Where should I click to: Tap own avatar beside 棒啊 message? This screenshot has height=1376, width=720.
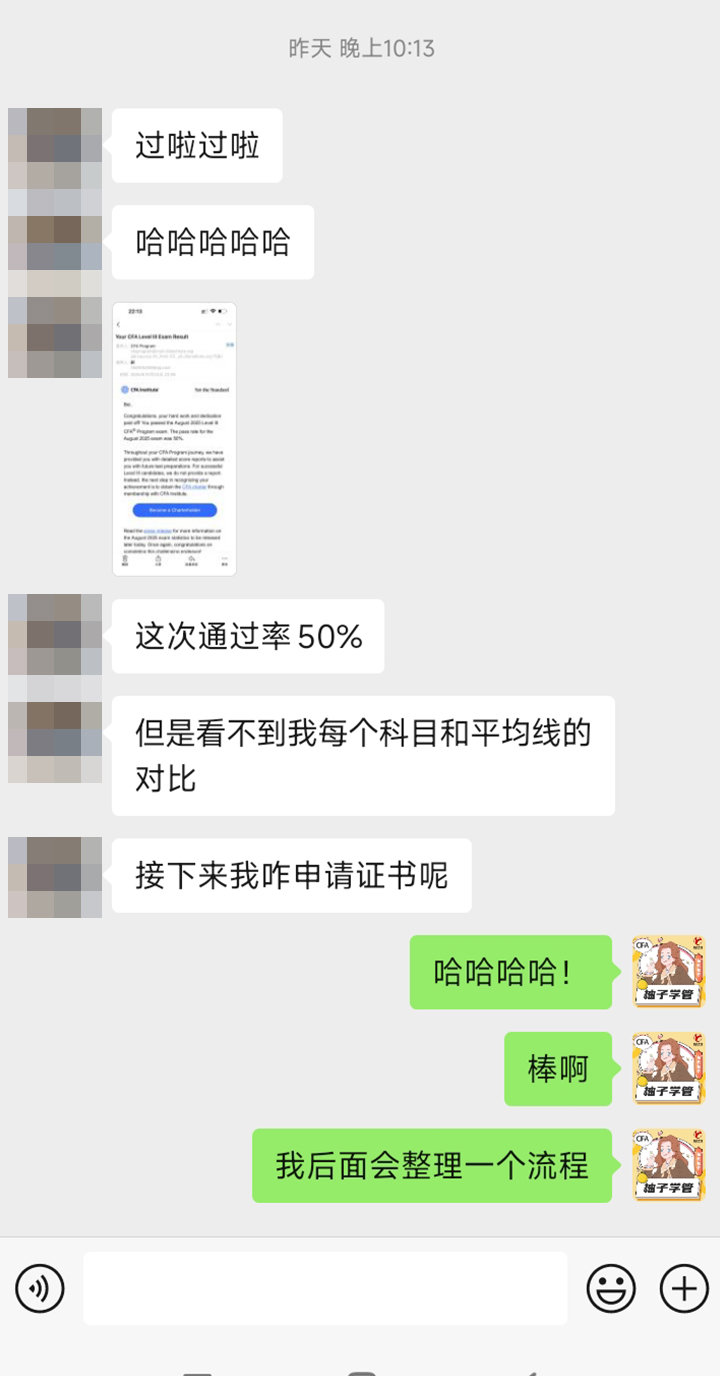pyautogui.click(x=669, y=1068)
